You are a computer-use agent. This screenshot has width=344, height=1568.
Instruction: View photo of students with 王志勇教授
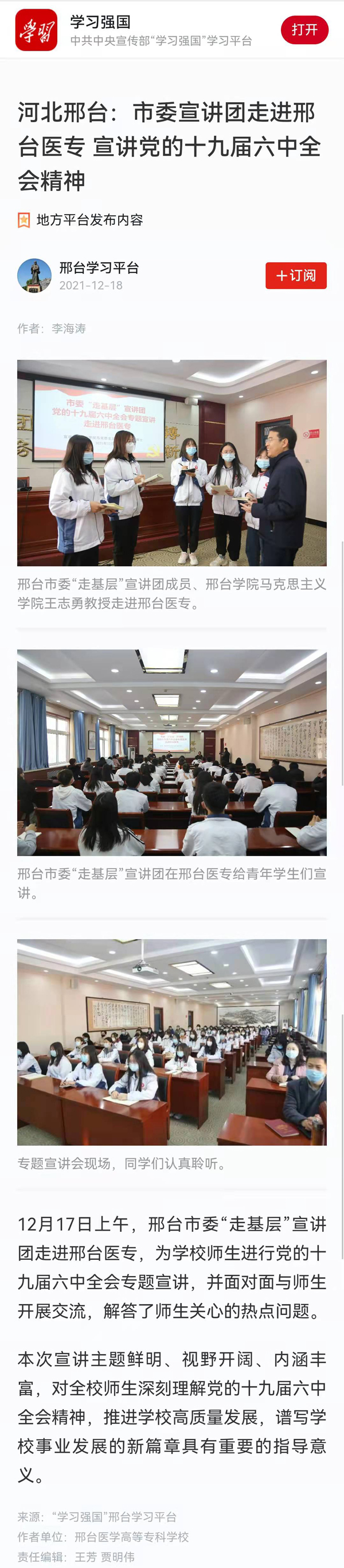(x=172, y=462)
